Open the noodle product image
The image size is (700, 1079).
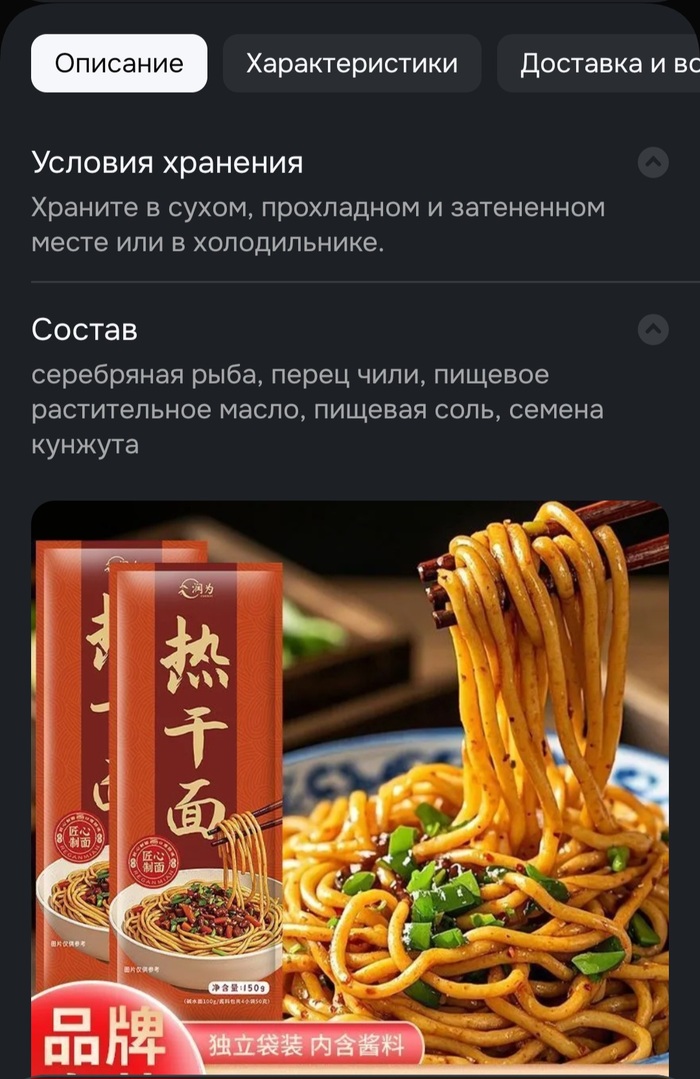point(350,788)
